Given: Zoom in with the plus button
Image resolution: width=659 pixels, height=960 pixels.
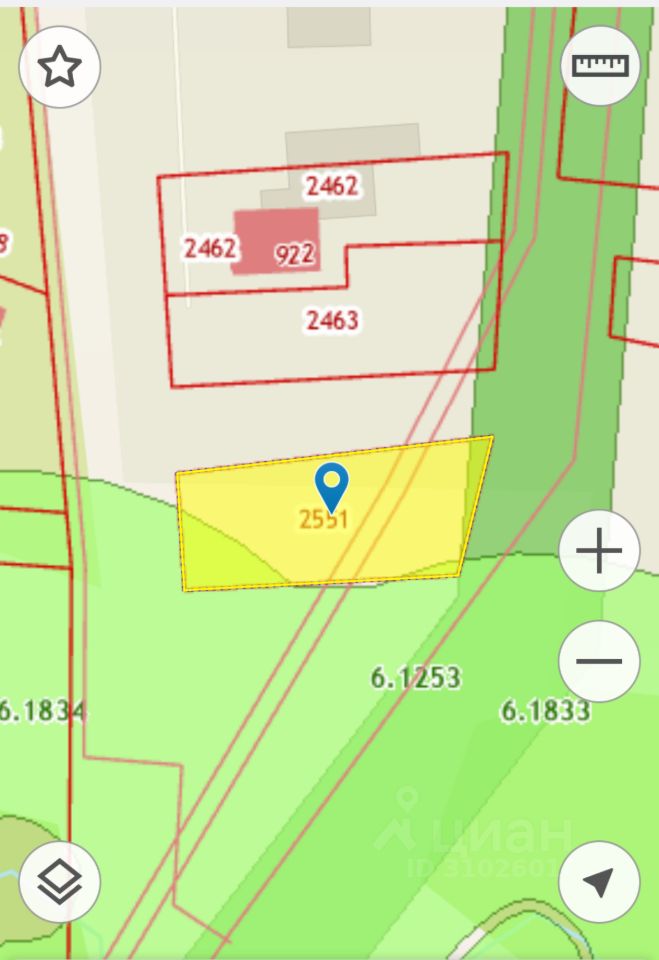Looking at the screenshot, I should [599, 551].
